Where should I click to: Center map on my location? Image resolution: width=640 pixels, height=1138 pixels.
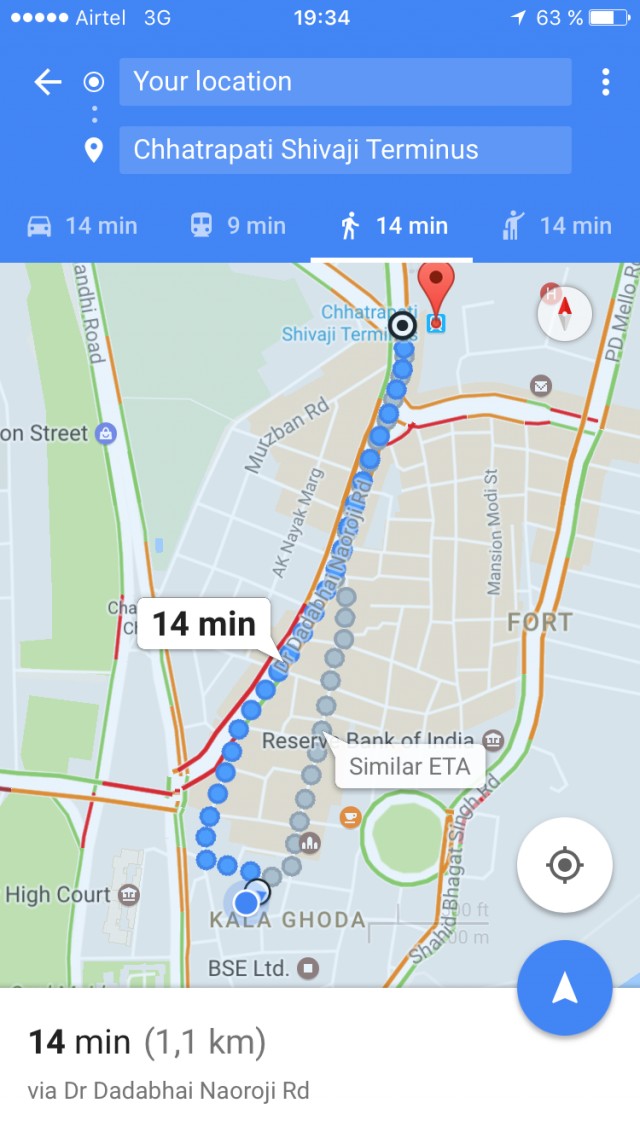[x=565, y=864]
